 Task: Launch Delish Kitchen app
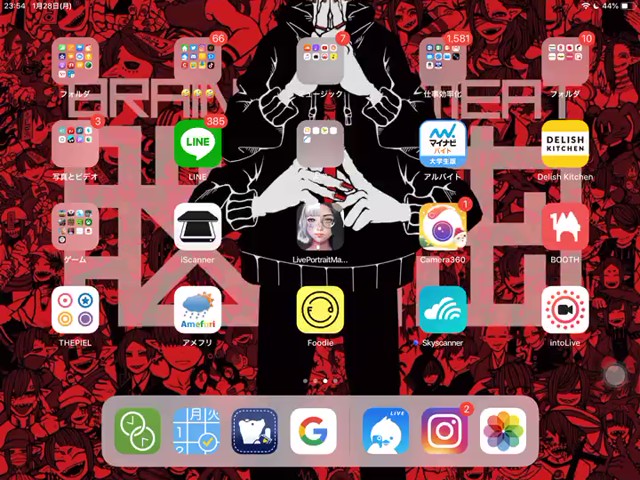coord(565,144)
